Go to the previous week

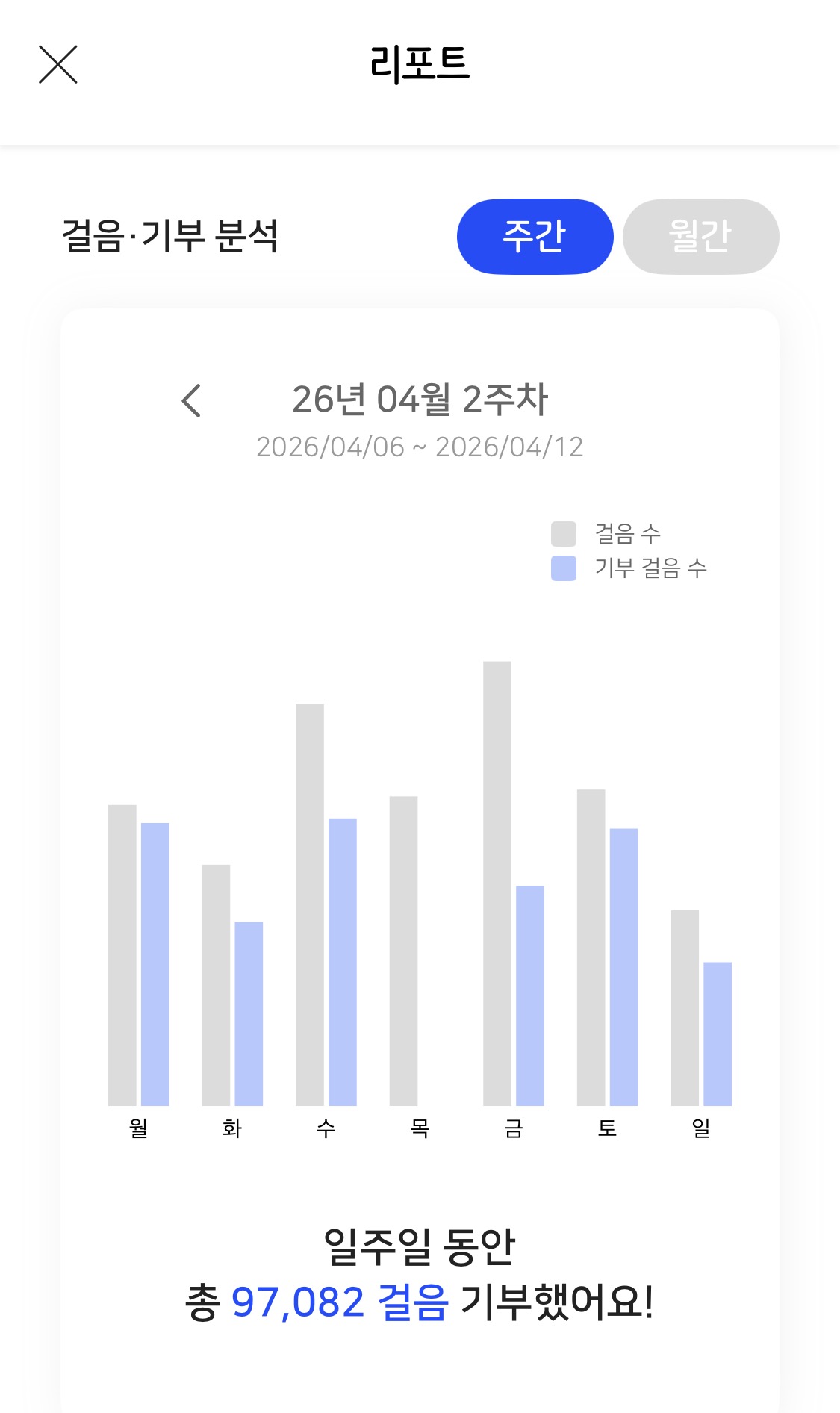click(192, 401)
